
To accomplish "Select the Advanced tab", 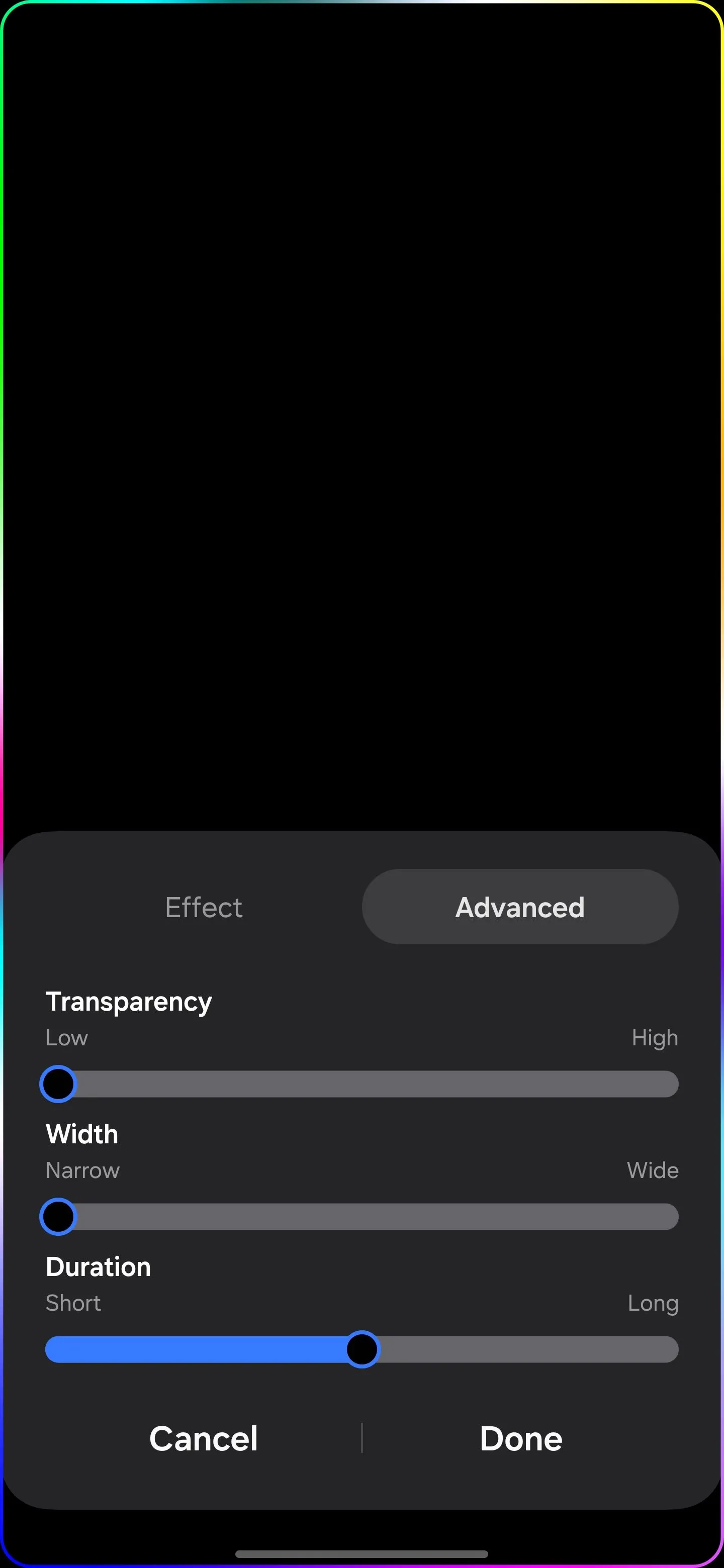I will [x=519, y=907].
